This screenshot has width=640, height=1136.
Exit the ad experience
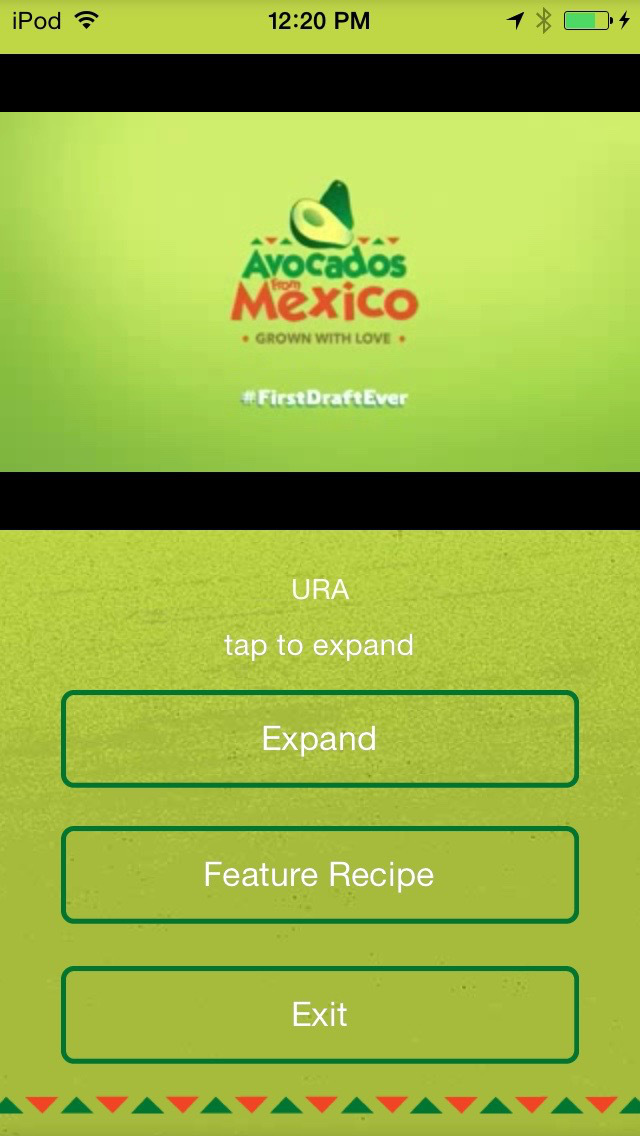[x=320, y=1015]
